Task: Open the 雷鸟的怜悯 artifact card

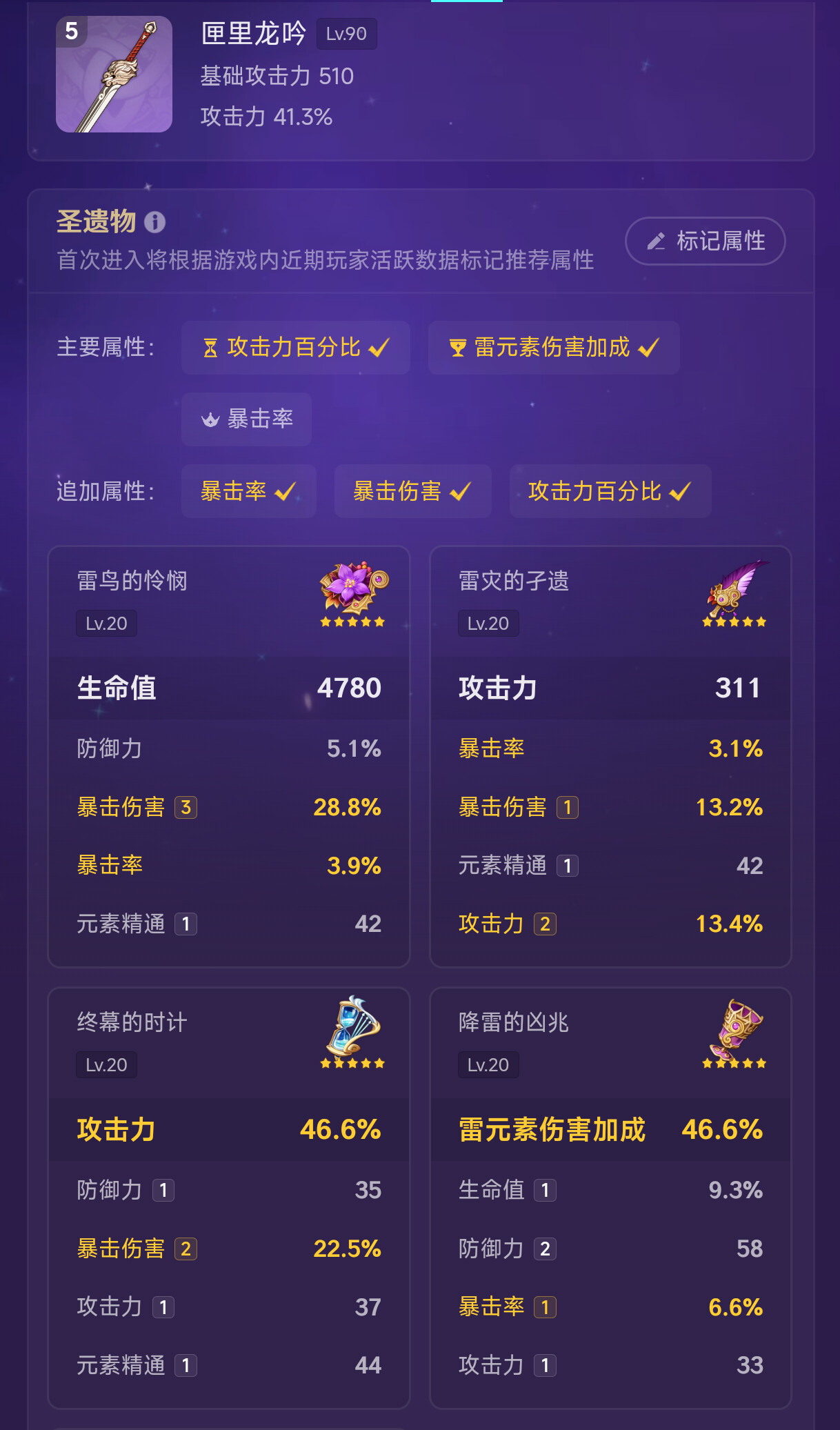Action: [229, 755]
